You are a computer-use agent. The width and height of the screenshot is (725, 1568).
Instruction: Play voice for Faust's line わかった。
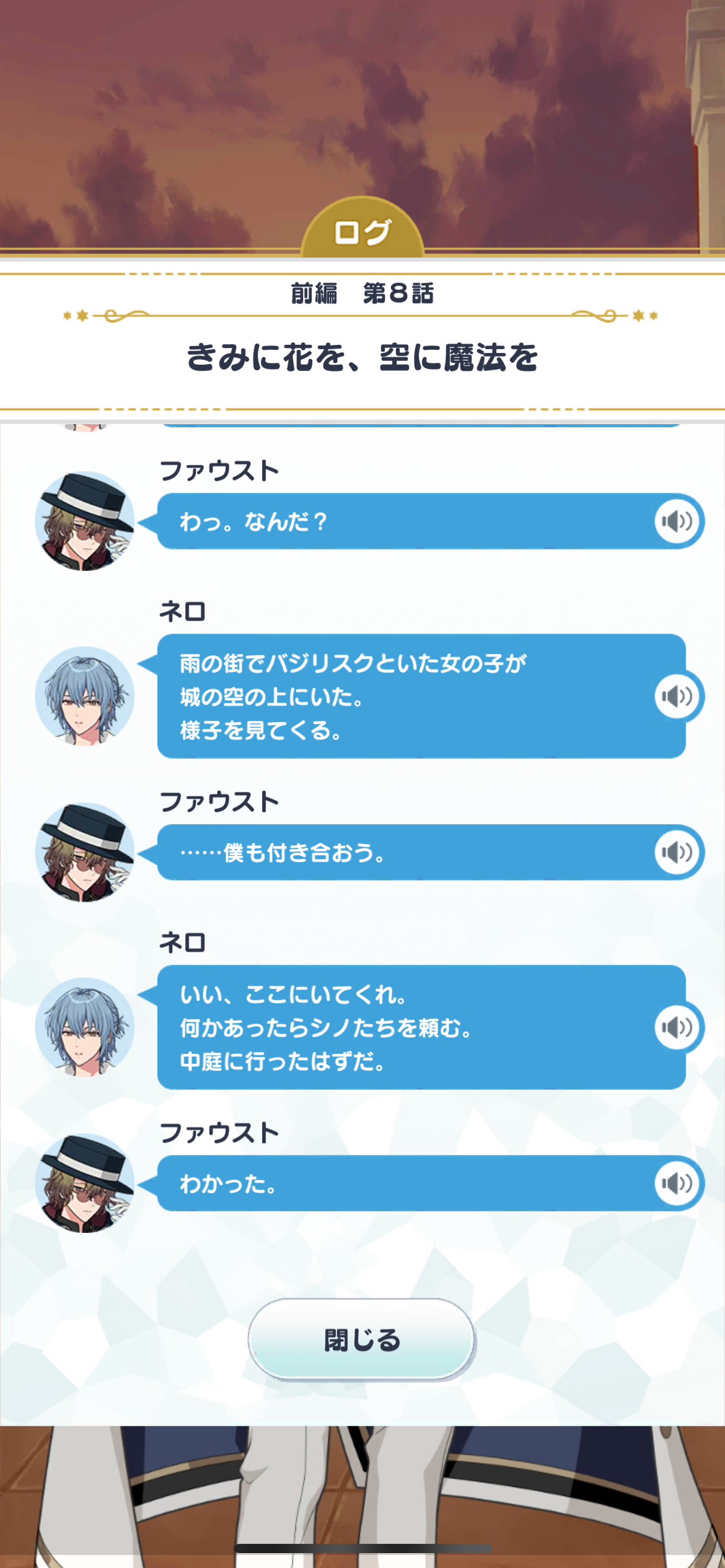[x=677, y=1183]
